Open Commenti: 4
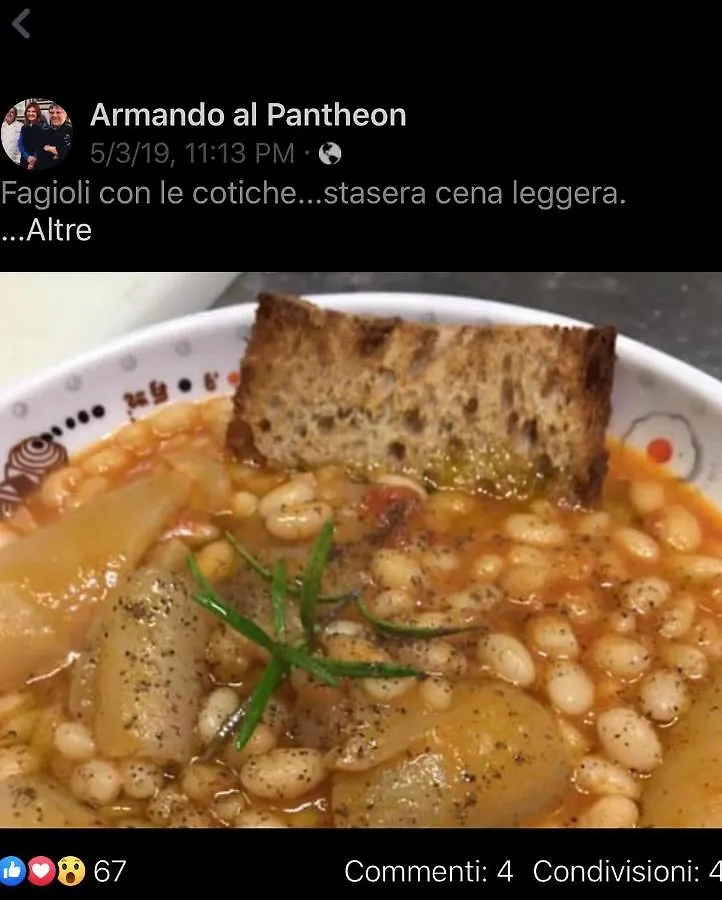Image resolution: width=722 pixels, height=900 pixels. click(x=428, y=872)
